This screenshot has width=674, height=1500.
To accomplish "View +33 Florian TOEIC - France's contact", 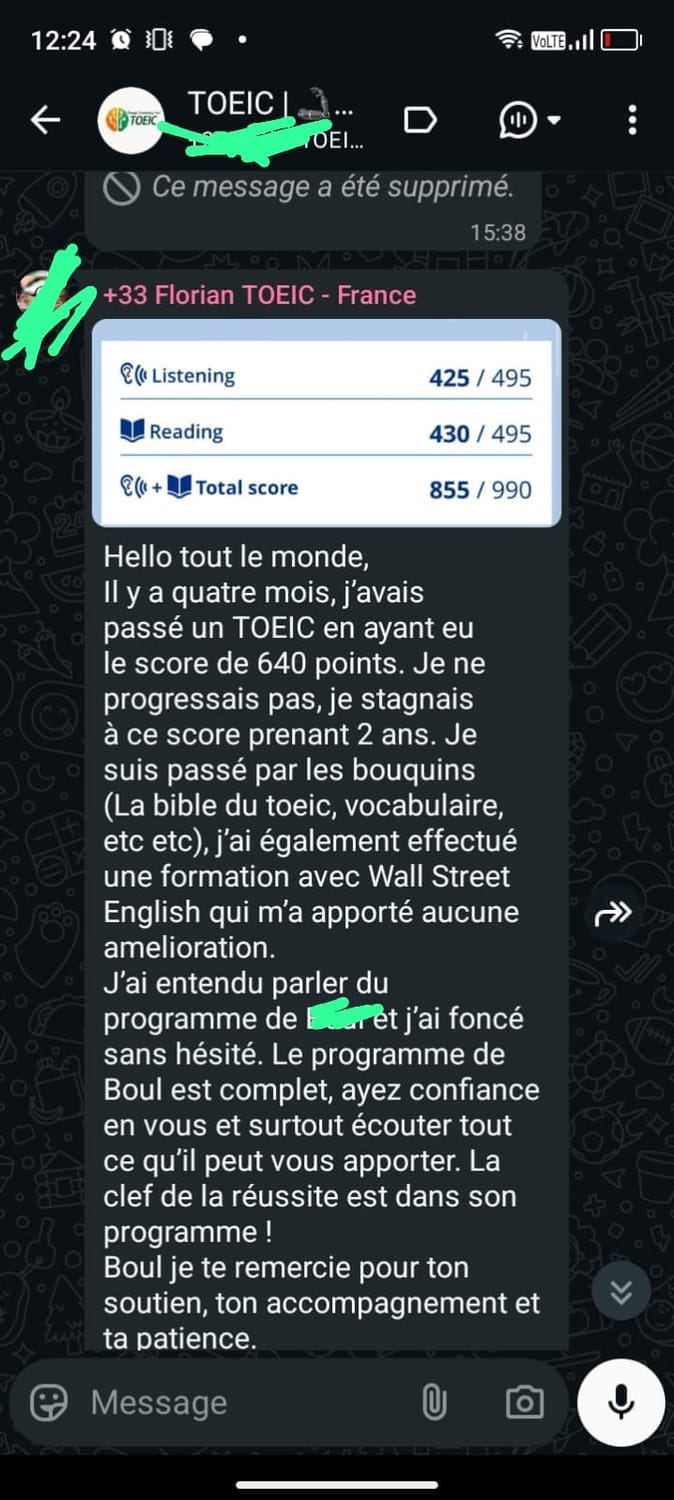I will 259,295.
